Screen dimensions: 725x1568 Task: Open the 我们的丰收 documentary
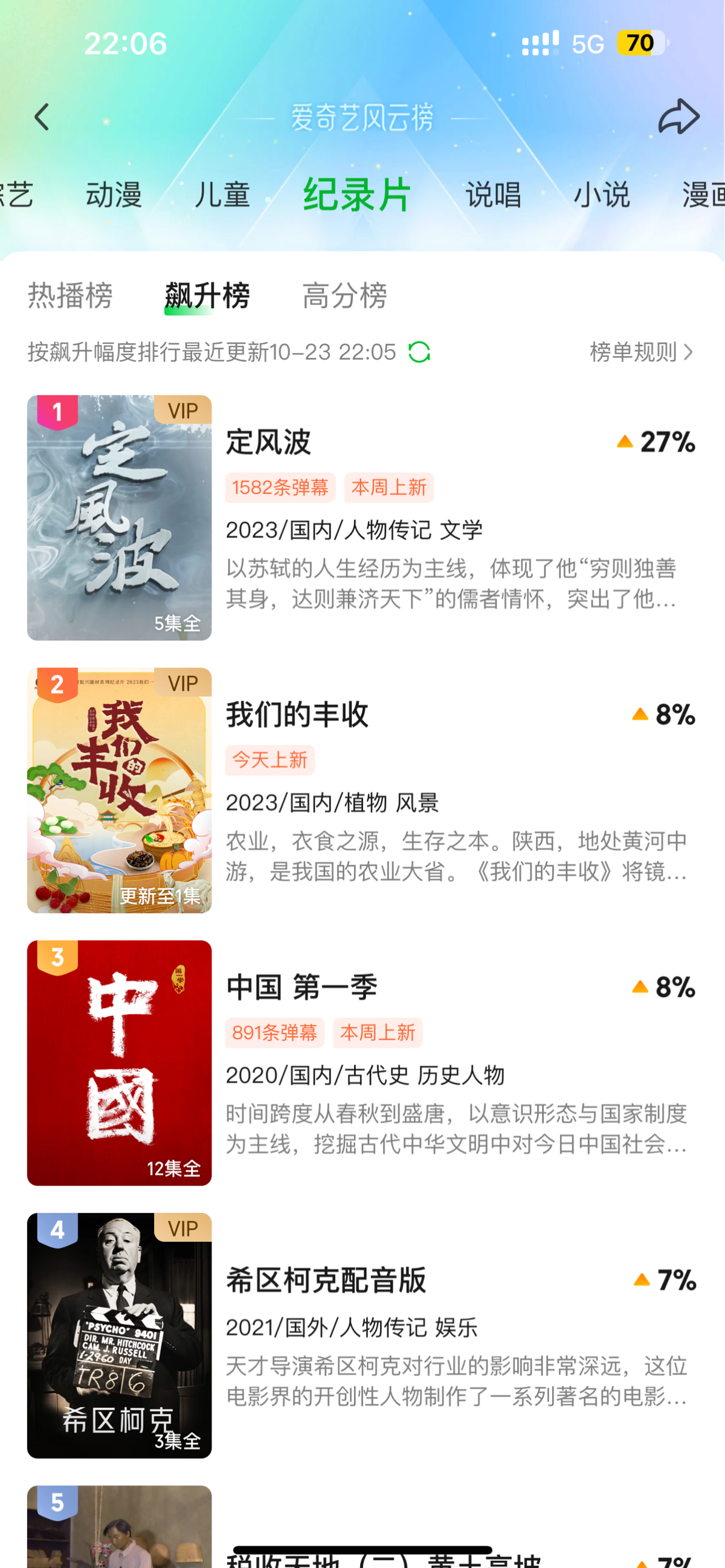pyautogui.click(x=297, y=715)
